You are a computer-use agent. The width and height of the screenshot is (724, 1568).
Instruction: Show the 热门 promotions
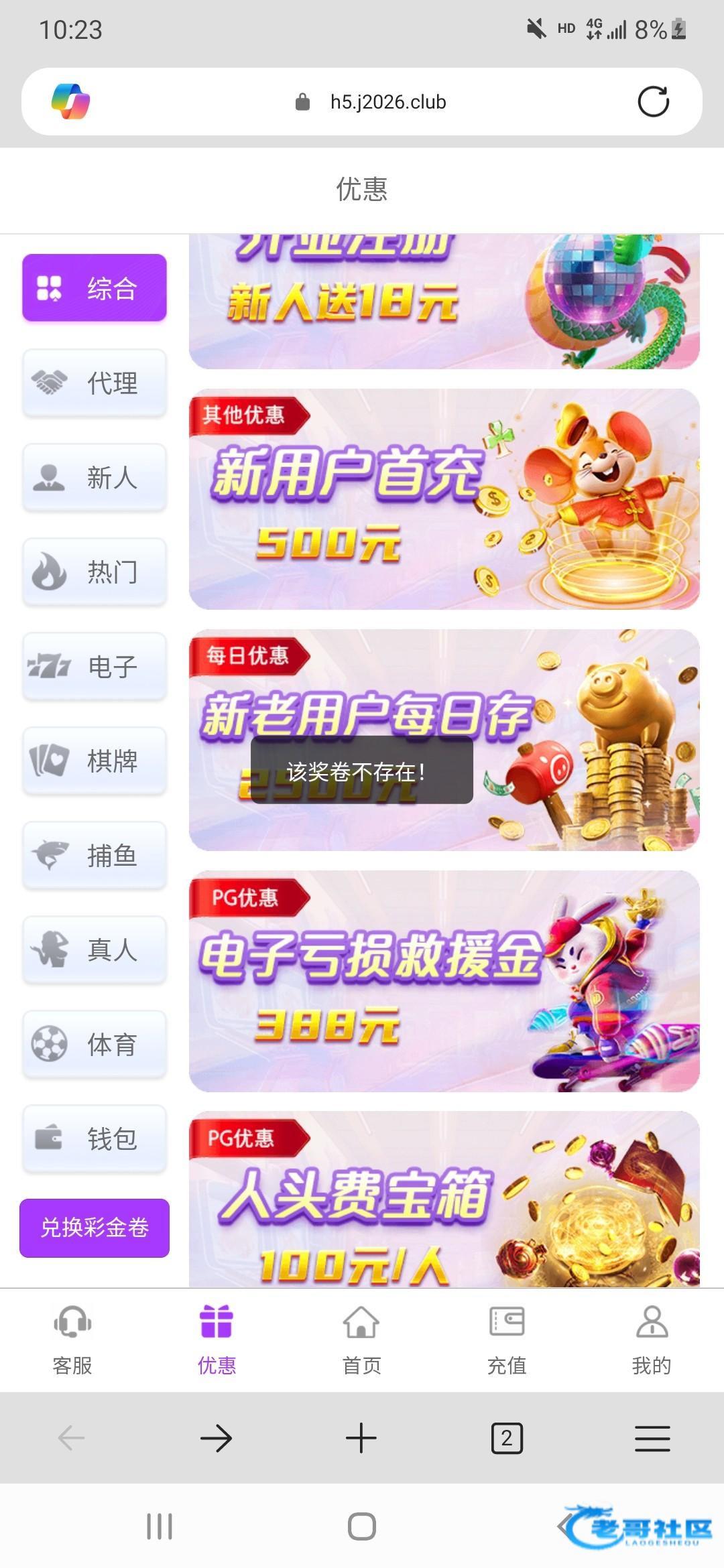pos(95,572)
